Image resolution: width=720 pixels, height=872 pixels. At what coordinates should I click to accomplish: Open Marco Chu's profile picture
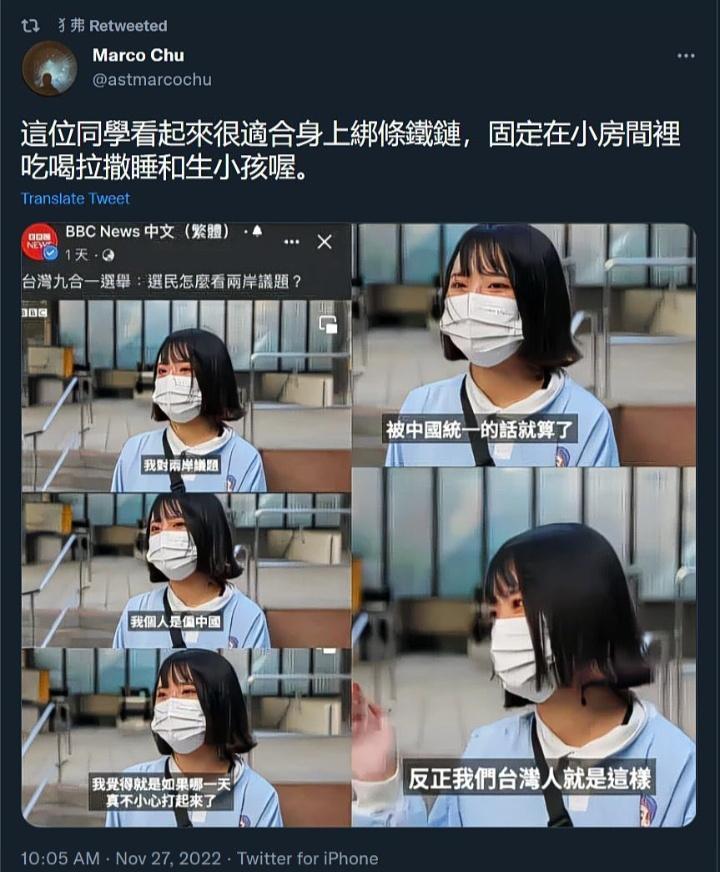[49, 68]
